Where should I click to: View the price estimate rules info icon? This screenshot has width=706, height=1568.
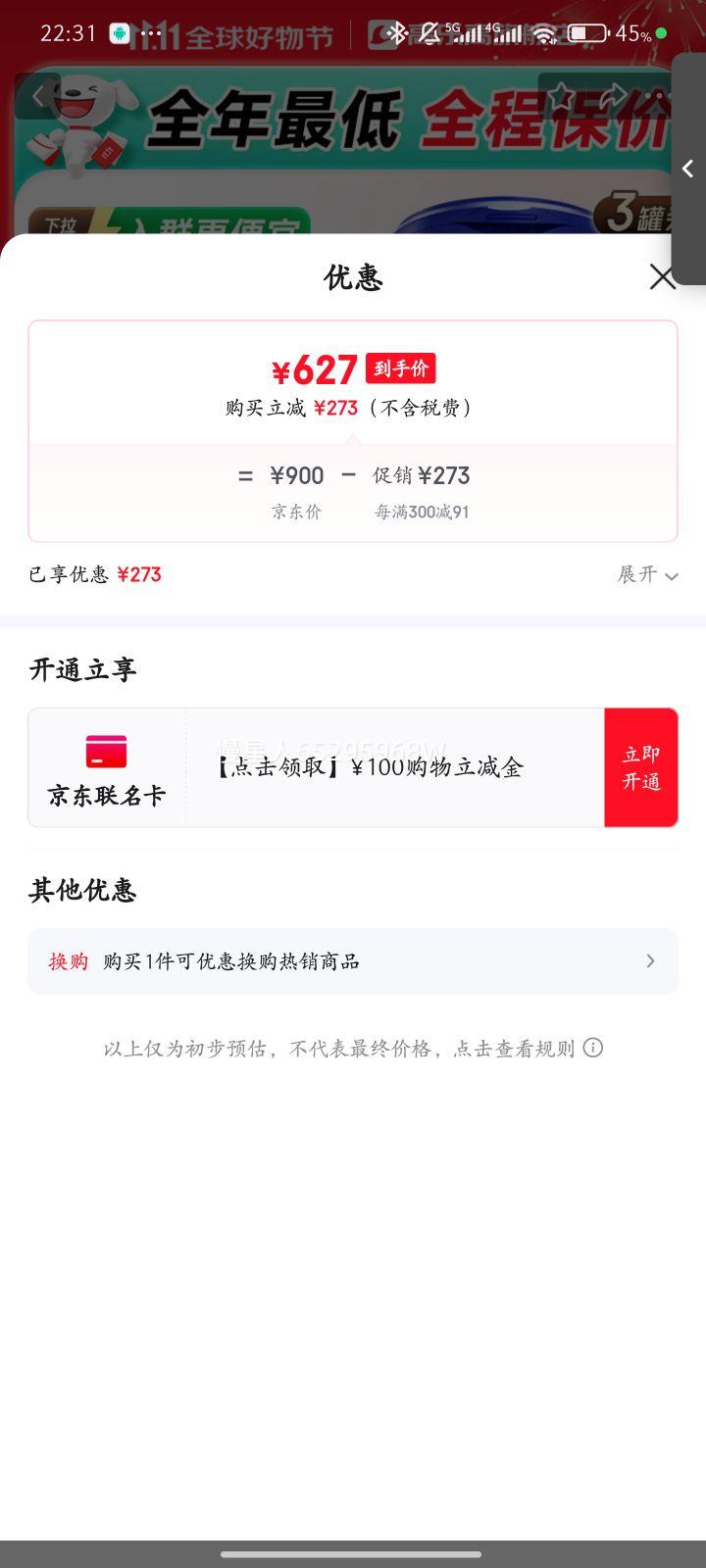(593, 1048)
